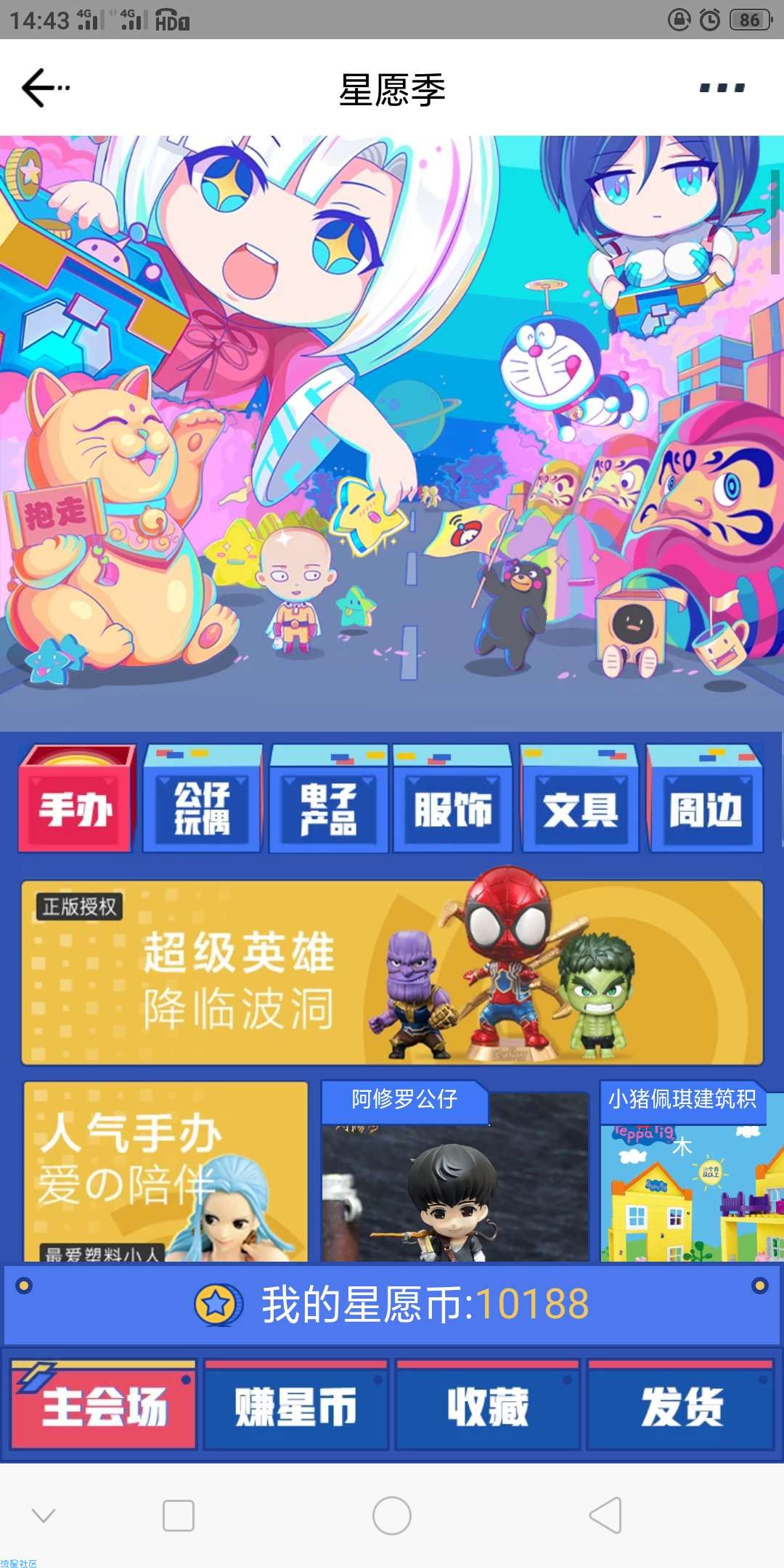This screenshot has width=784, height=1568.
Task: Switch to the 公仔玩偶 category
Action: 203,800
